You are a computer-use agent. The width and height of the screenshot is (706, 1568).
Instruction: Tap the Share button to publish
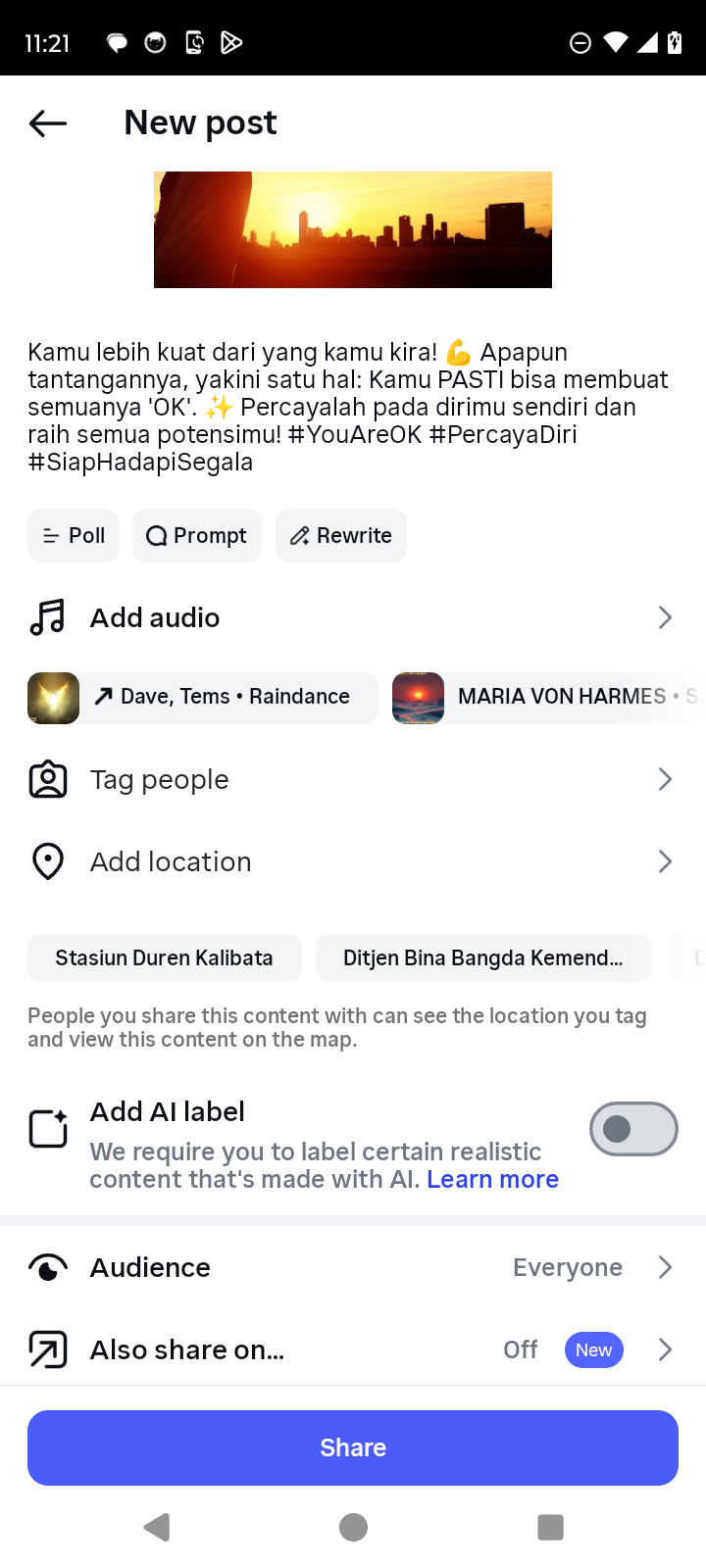(x=353, y=1447)
